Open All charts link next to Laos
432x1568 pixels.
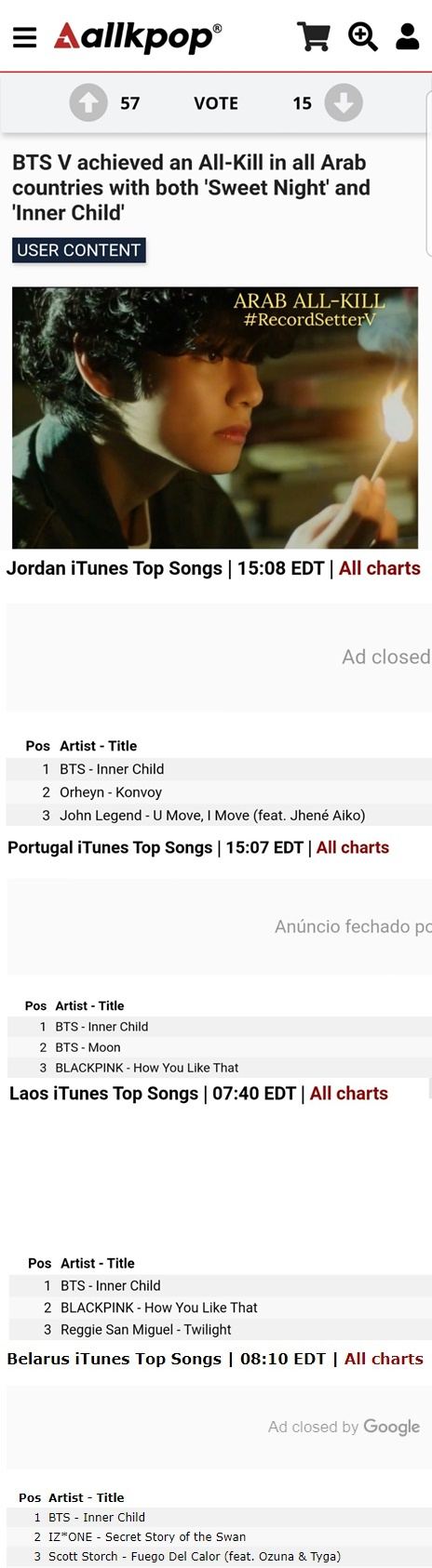[x=349, y=1094]
